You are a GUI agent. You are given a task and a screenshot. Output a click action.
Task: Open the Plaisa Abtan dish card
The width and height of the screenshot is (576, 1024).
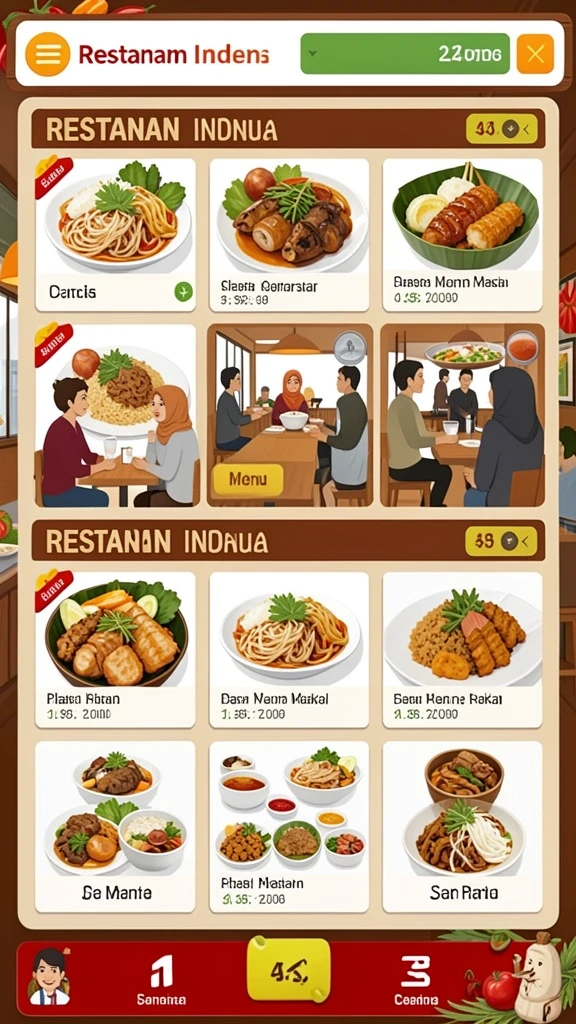pos(115,650)
